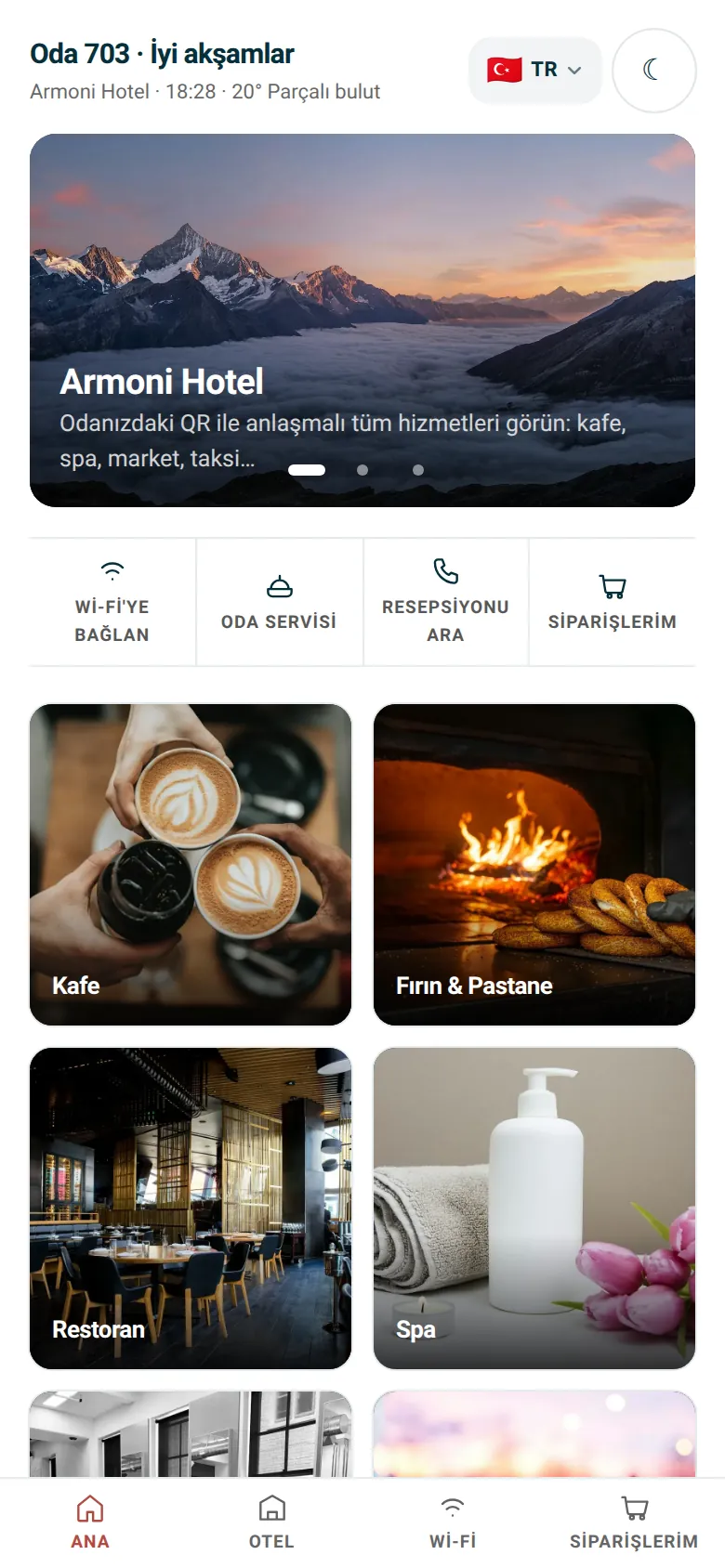The height and width of the screenshot is (1568, 725).
Task: Go to the Wi-Fi bottom tab
Action: pos(453,1522)
